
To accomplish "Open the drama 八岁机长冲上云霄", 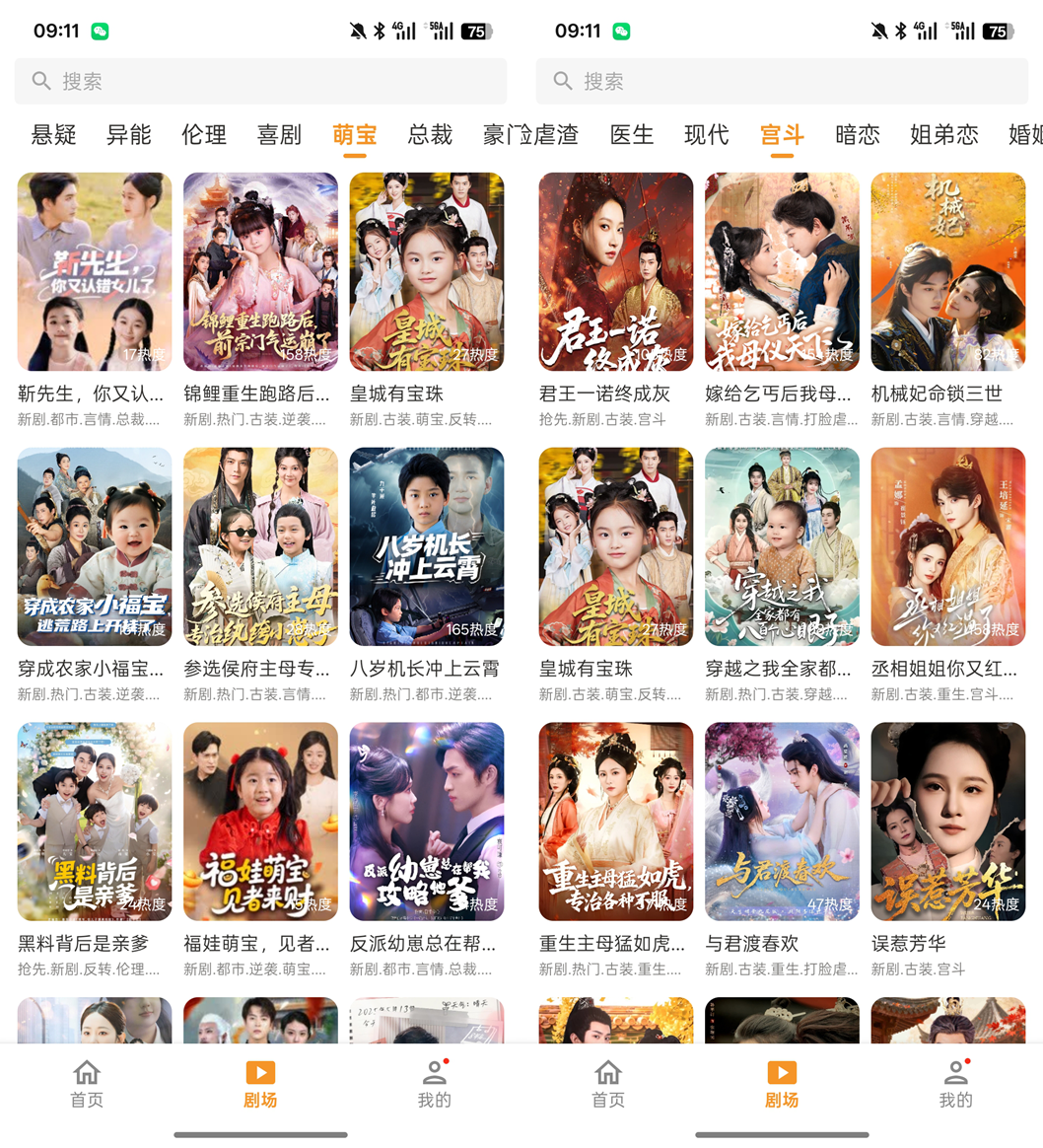I will (427, 546).
